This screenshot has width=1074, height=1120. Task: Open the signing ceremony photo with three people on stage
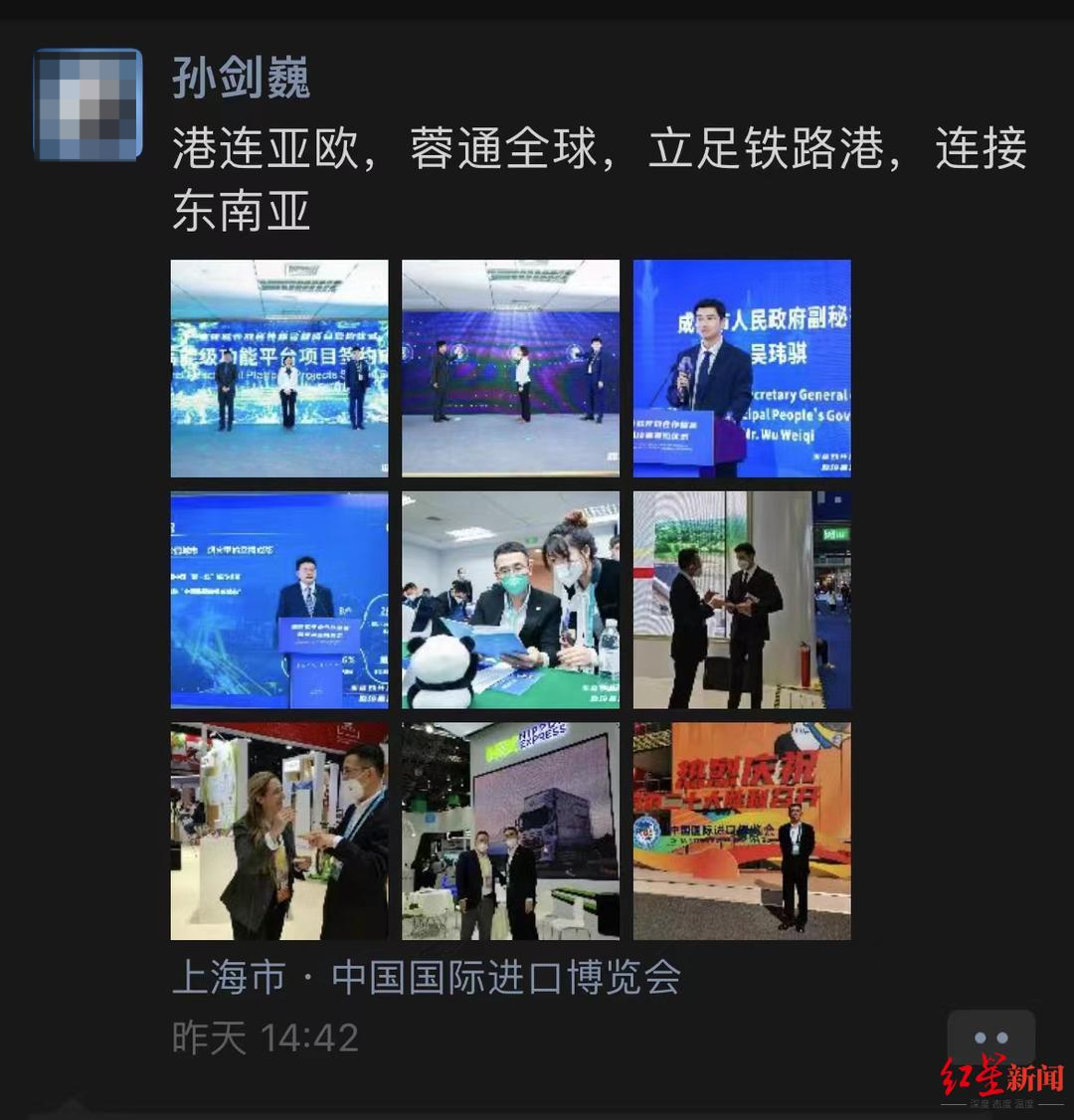pyautogui.click(x=279, y=368)
